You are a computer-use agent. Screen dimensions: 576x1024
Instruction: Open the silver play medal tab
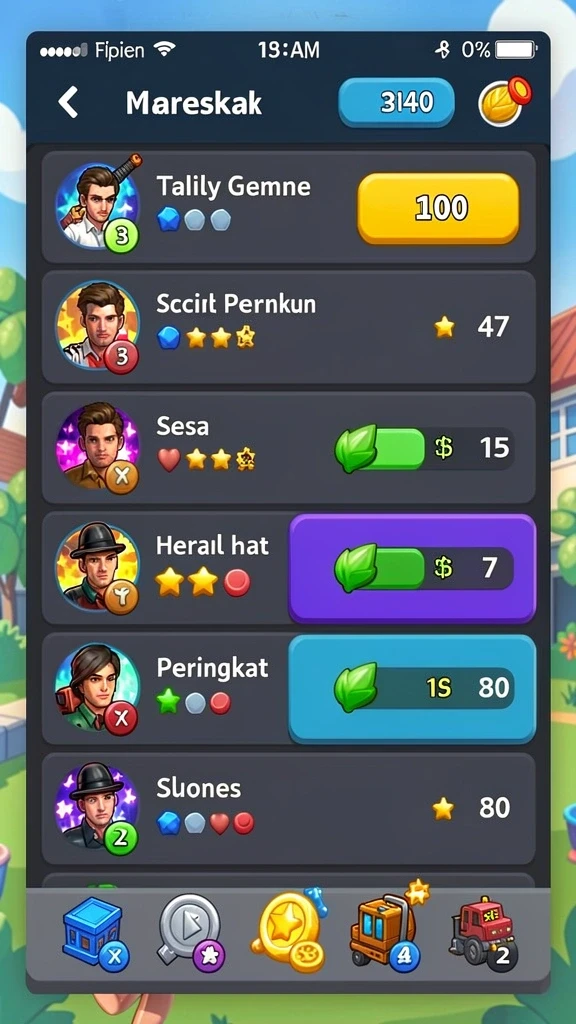pos(191,931)
